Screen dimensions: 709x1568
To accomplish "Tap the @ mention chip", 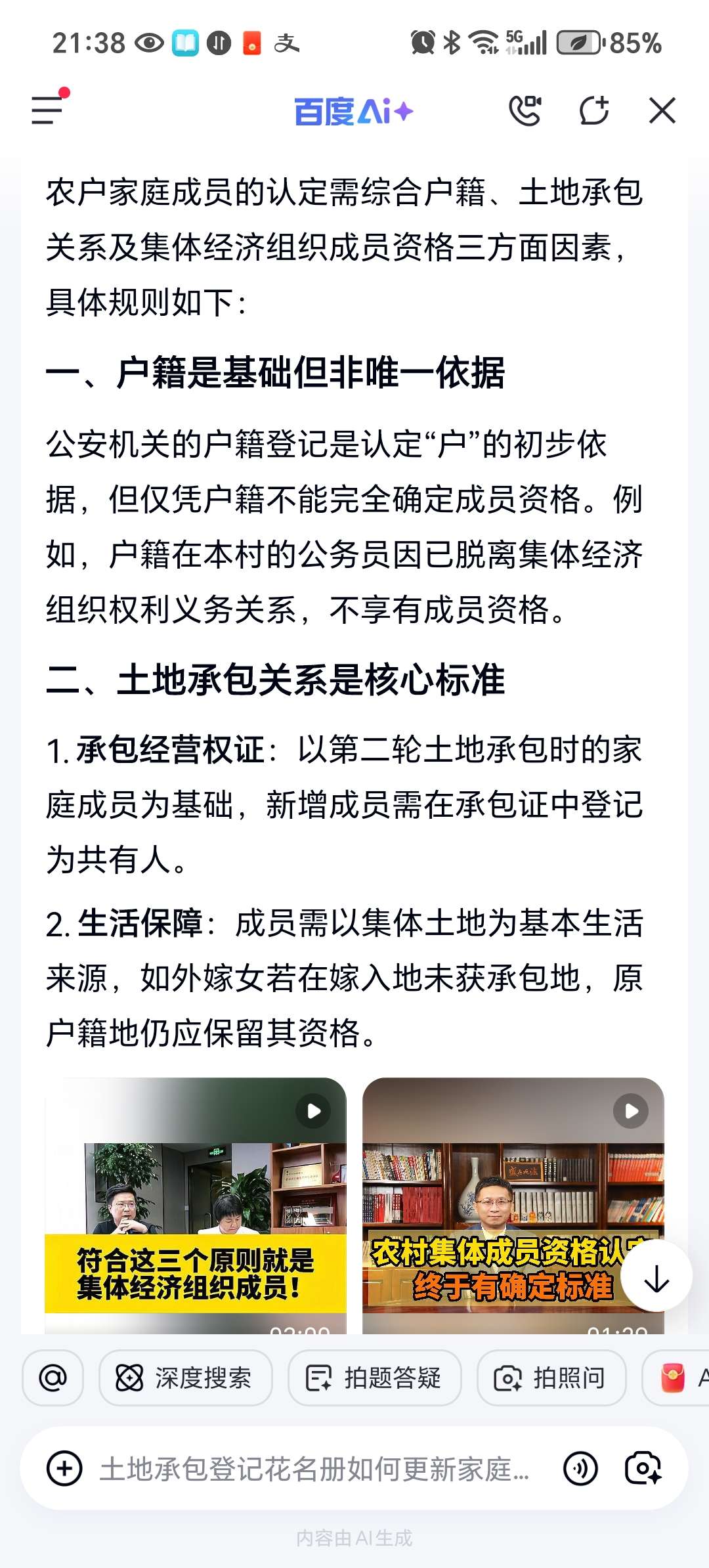I will click(x=53, y=1378).
